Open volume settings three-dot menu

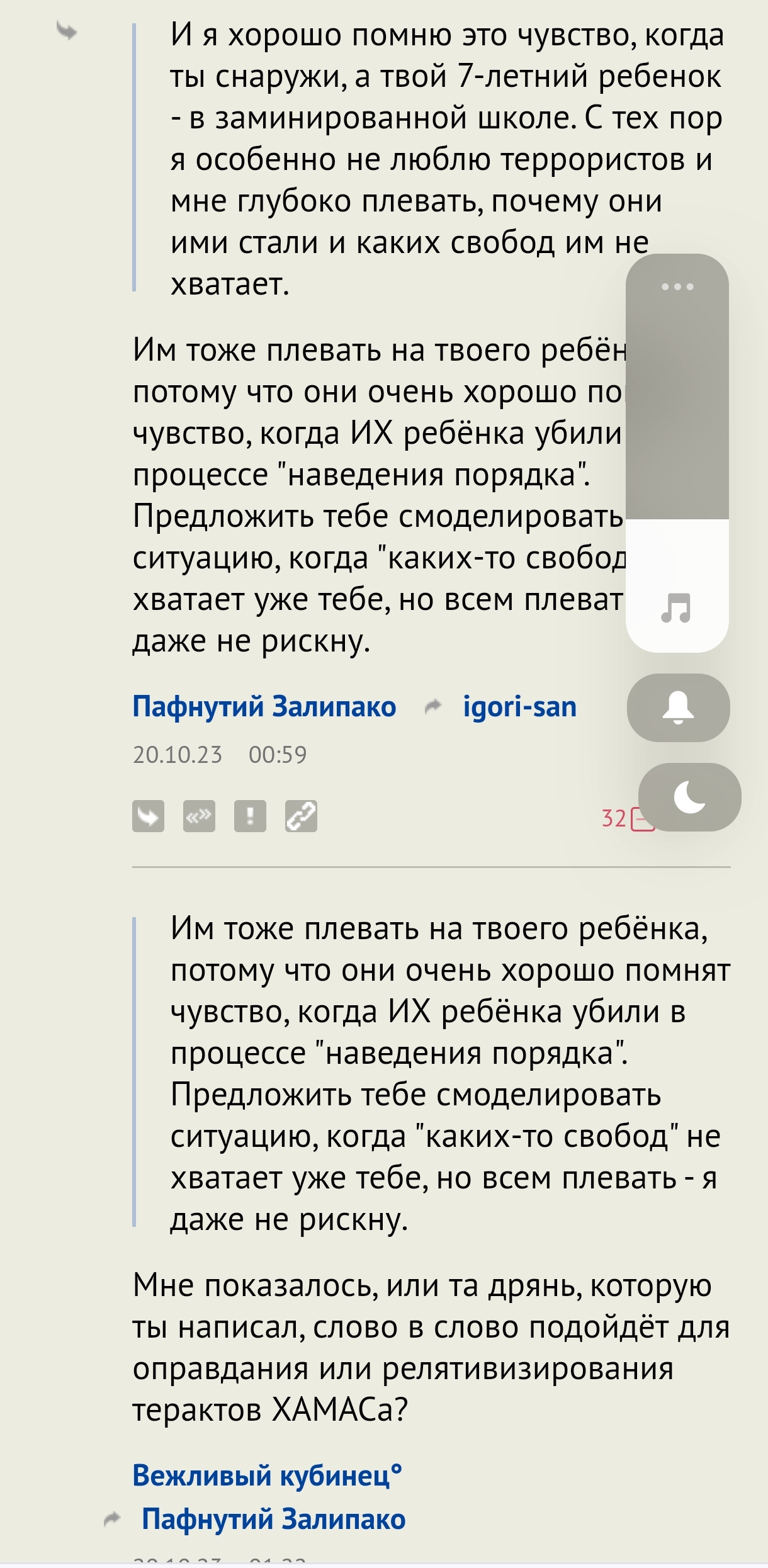pyautogui.click(x=677, y=287)
